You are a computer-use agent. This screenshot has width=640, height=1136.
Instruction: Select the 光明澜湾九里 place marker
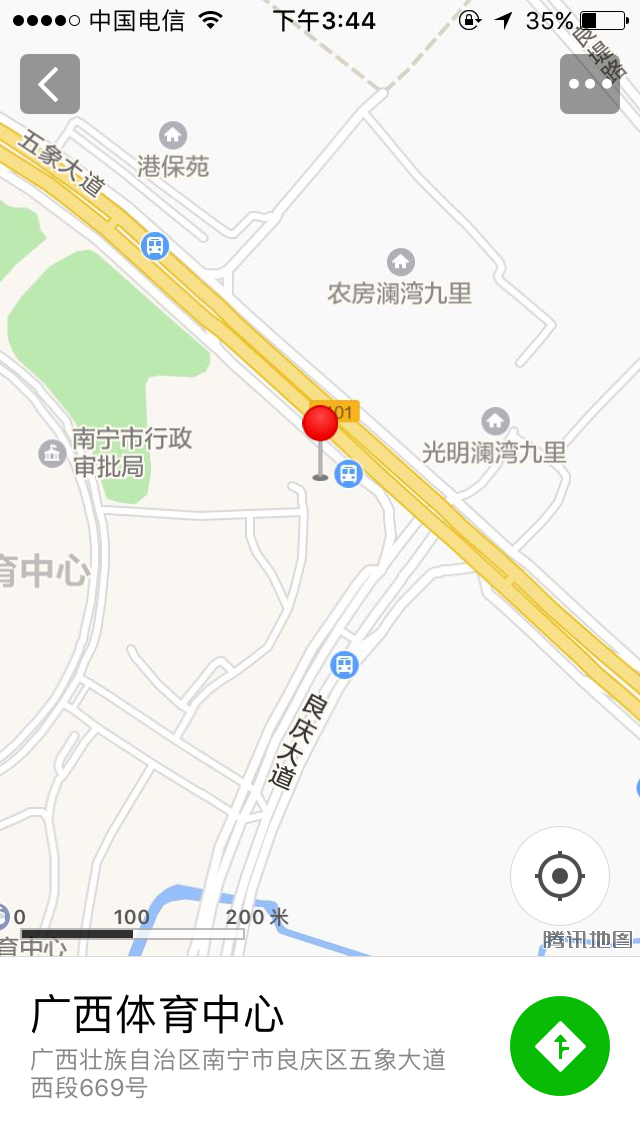pos(495,421)
